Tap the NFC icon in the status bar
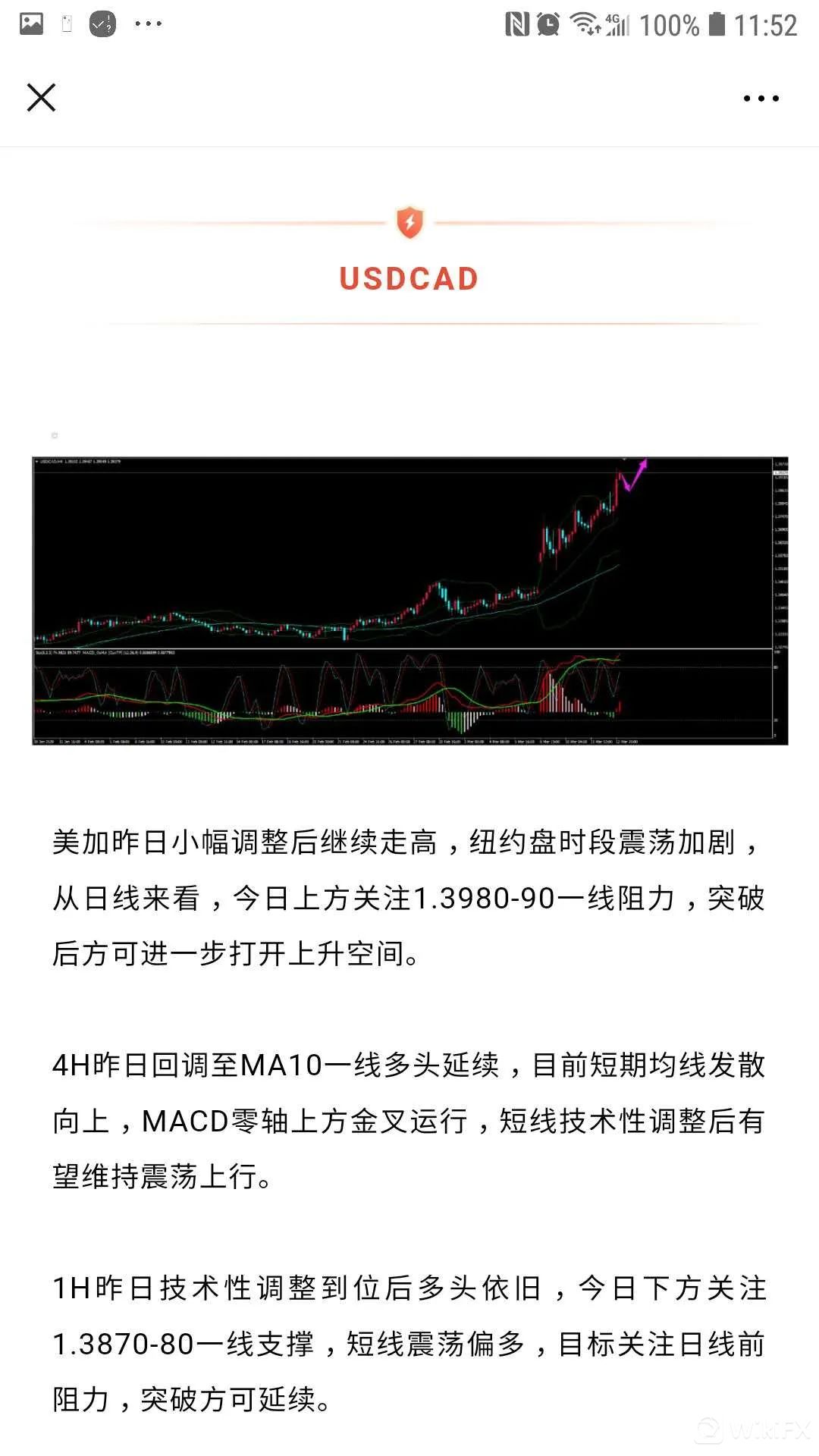 pos(516,23)
